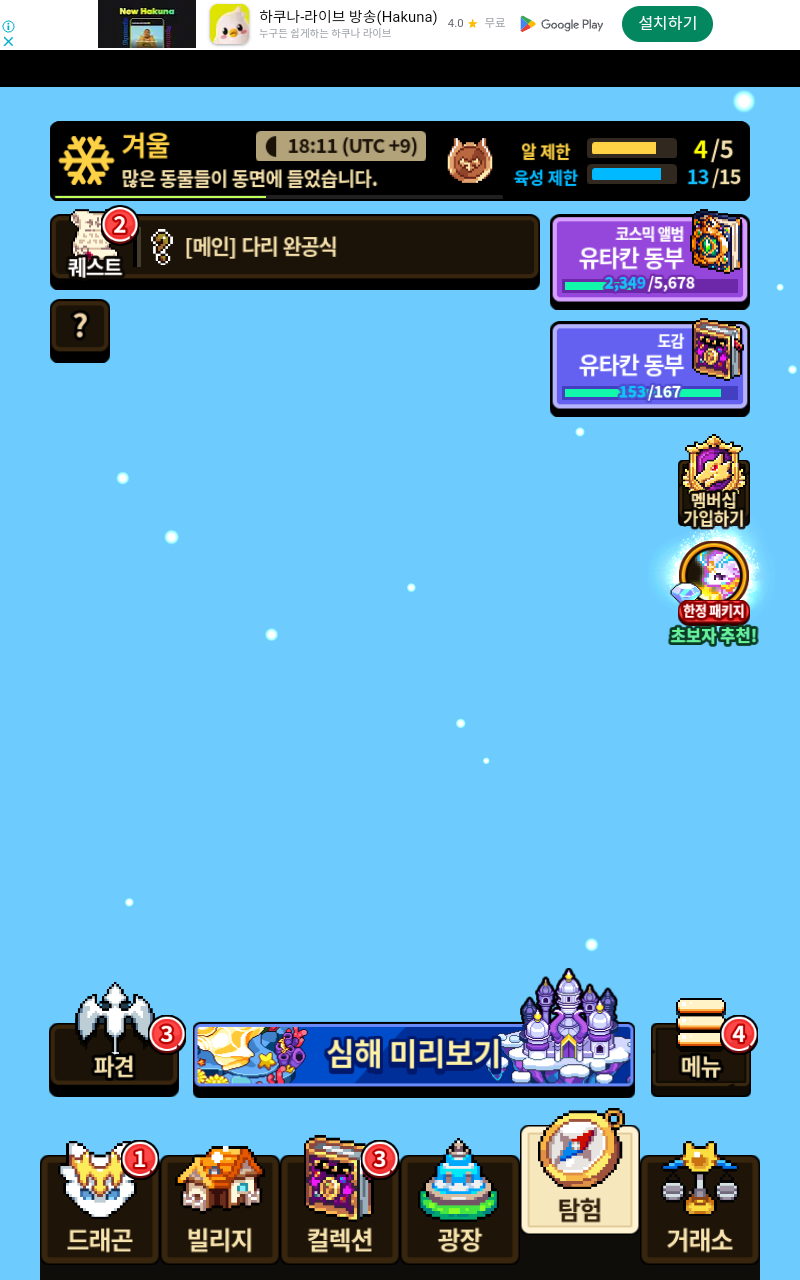Open the 코스믹 앨범 유타칸 동부 card
The height and width of the screenshot is (1280, 800).
coord(650,259)
